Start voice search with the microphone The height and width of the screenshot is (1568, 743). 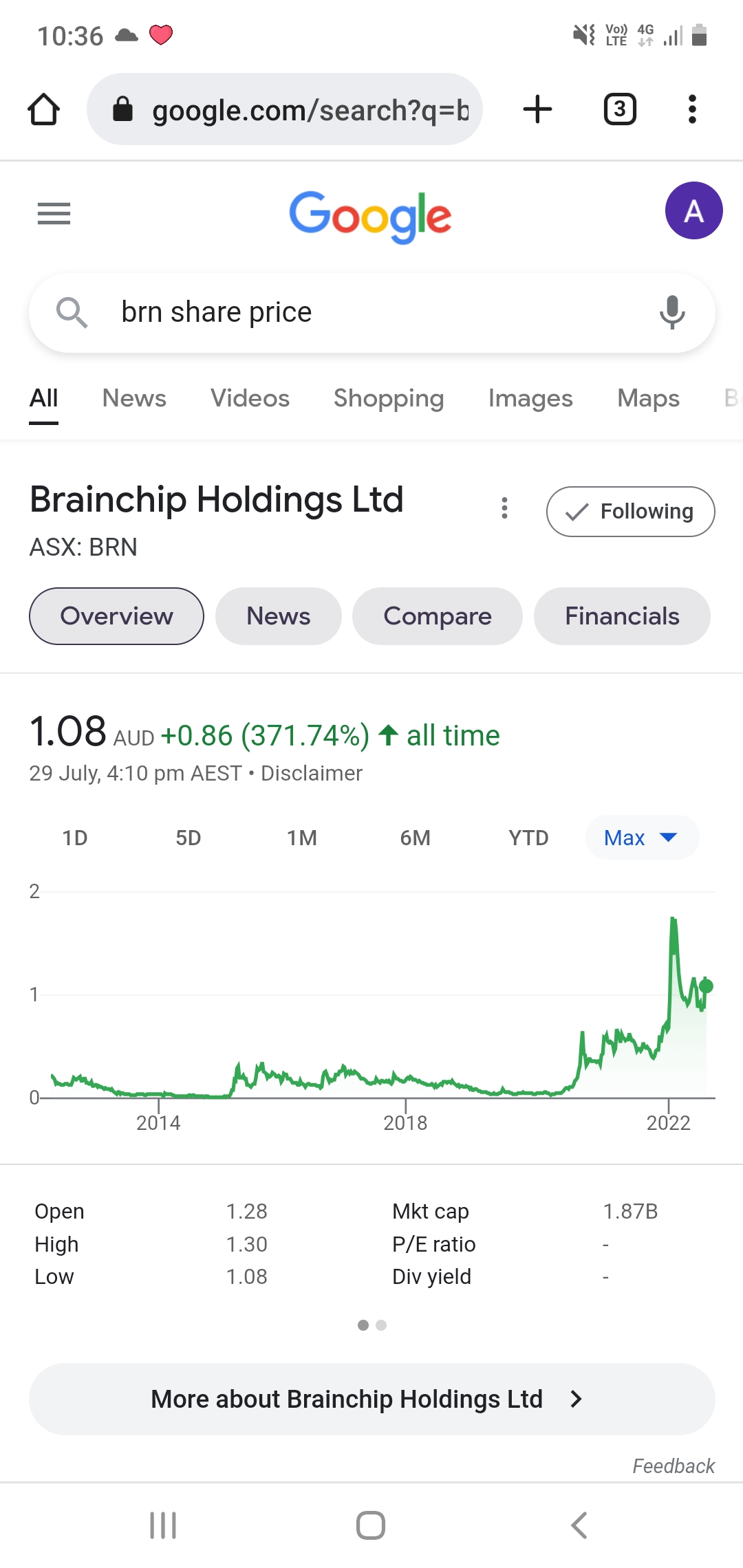coord(671,312)
